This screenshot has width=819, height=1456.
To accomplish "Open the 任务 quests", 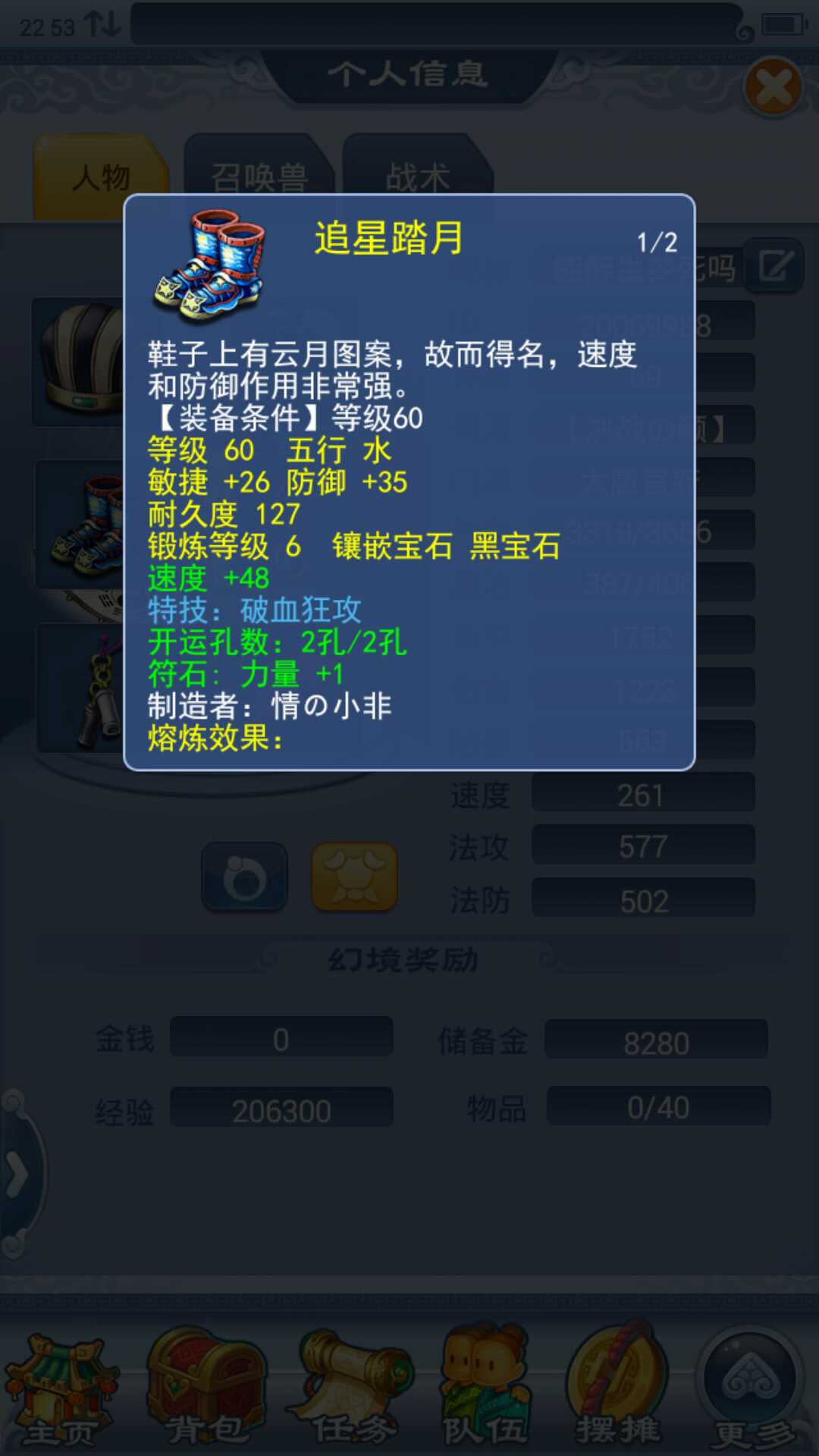I will coord(350,1388).
